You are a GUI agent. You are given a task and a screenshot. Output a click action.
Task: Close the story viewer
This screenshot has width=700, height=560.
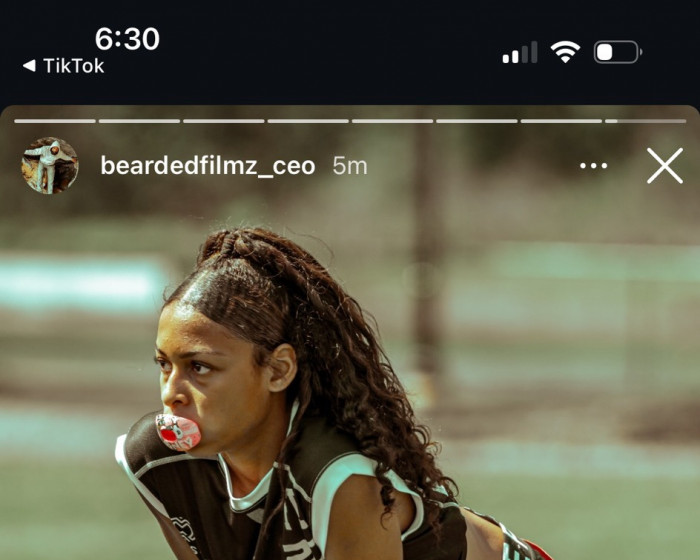(x=664, y=166)
